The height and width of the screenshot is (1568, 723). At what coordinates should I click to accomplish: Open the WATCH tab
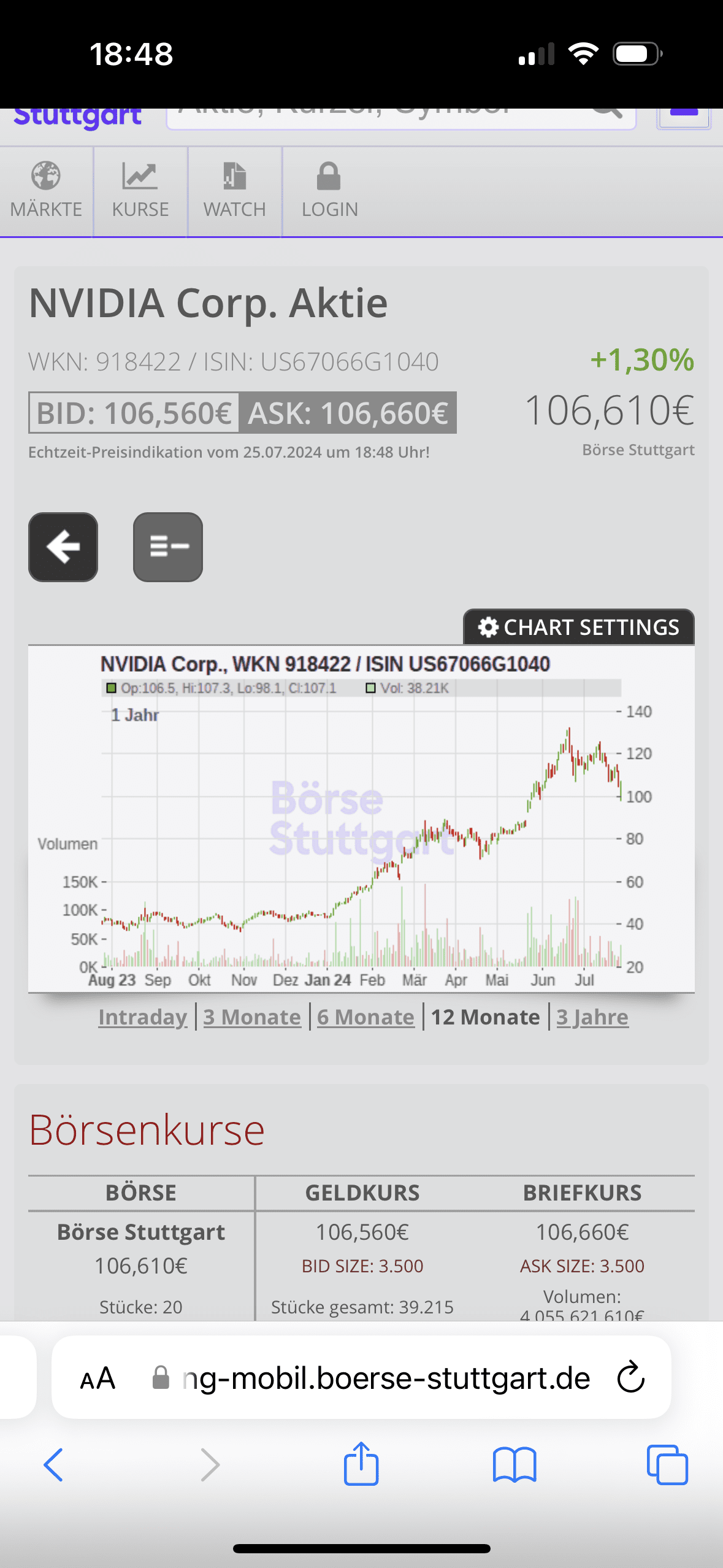(x=234, y=191)
